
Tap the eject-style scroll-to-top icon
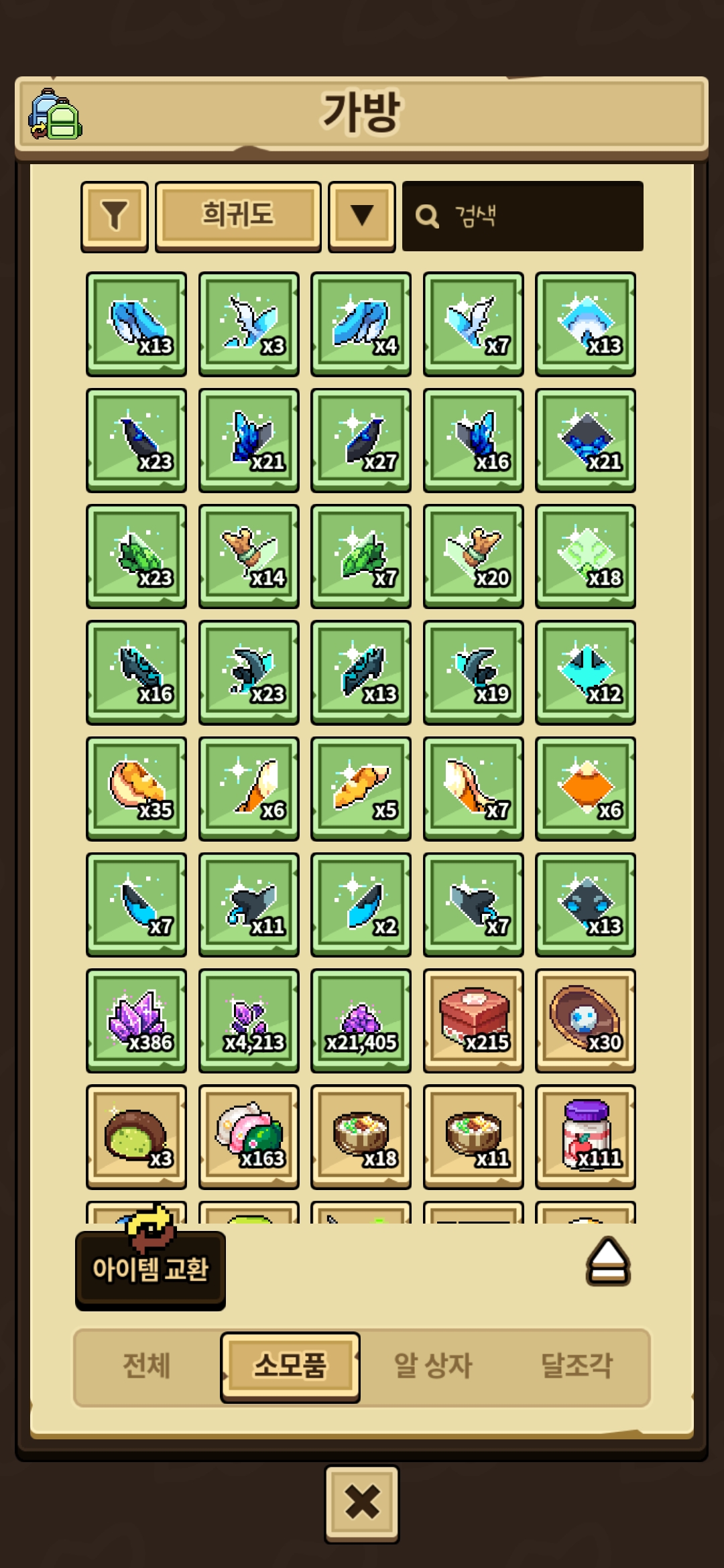(608, 1261)
